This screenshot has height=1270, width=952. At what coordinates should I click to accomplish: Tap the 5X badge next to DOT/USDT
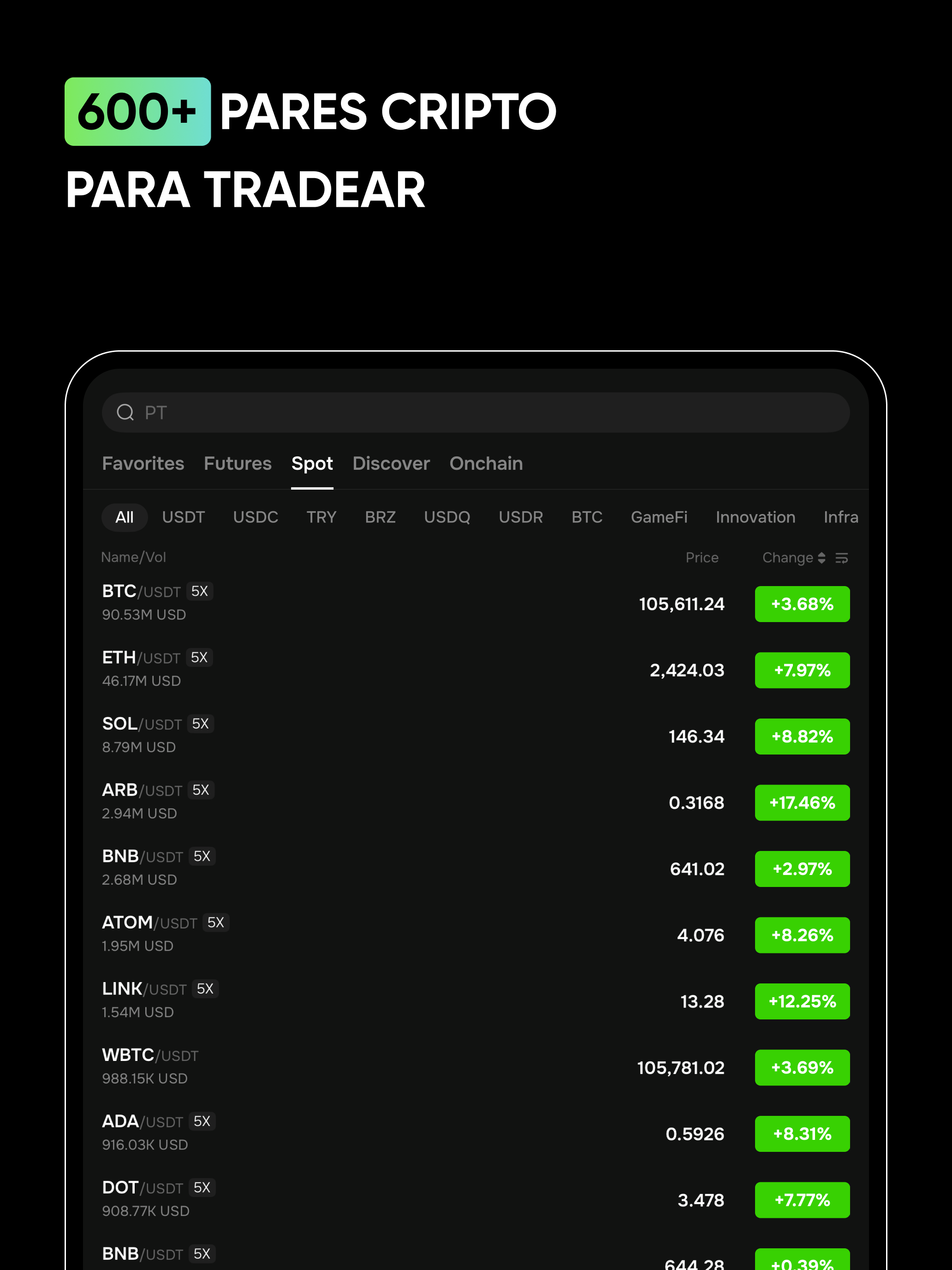pos(202,1187)
